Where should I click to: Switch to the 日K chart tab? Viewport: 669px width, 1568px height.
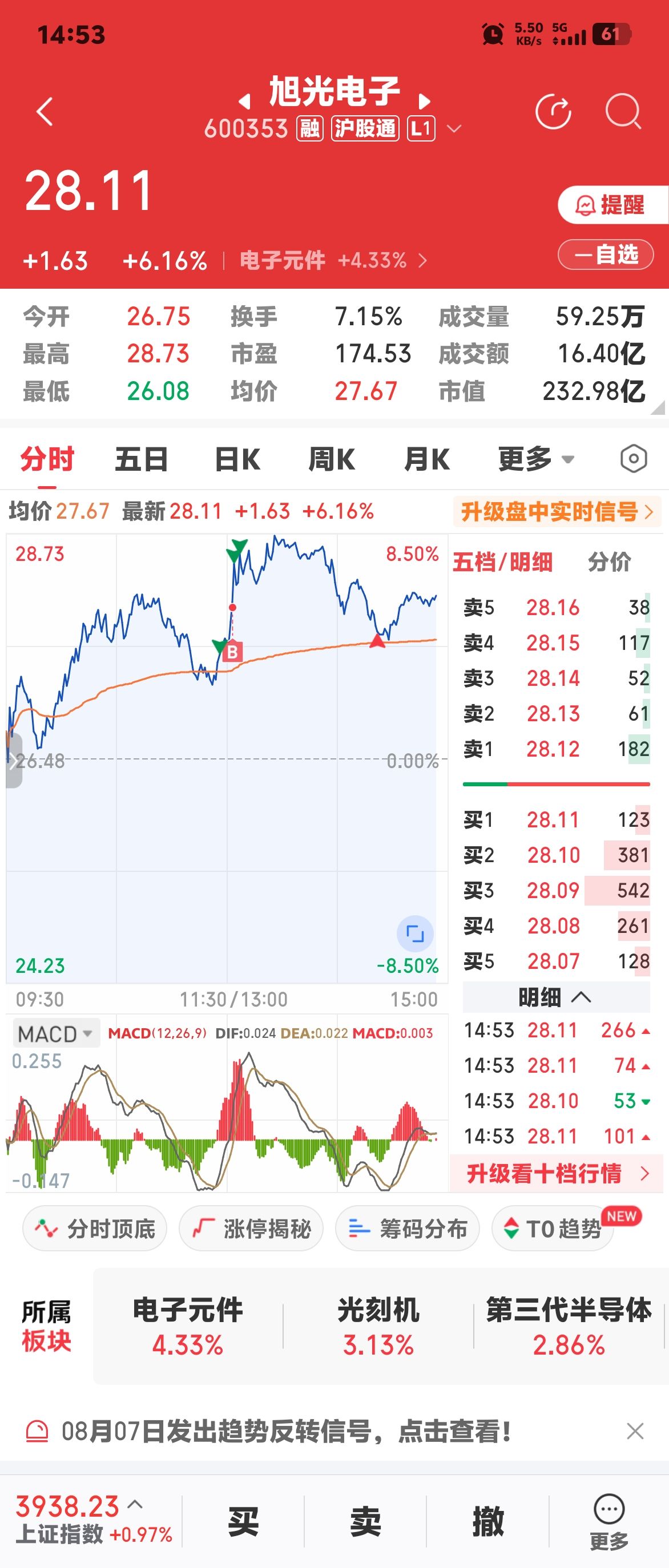[237, 459]
